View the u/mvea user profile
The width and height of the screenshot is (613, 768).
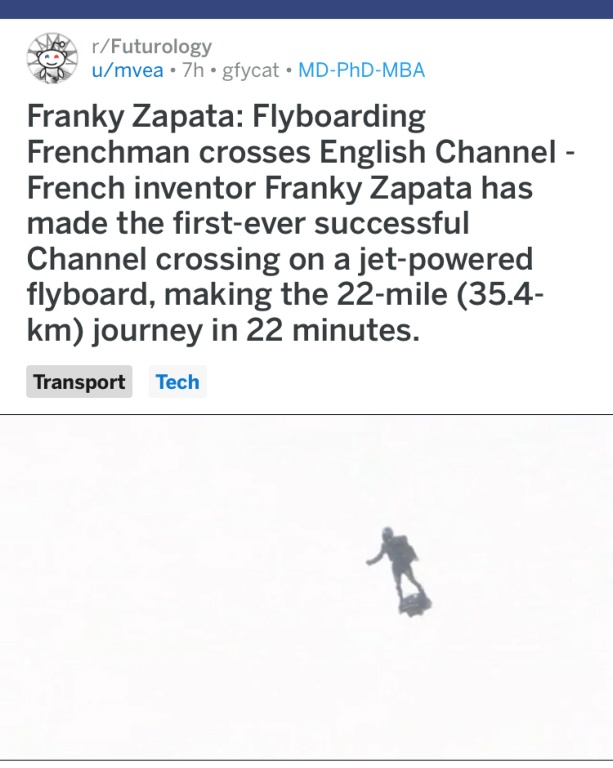127,70
